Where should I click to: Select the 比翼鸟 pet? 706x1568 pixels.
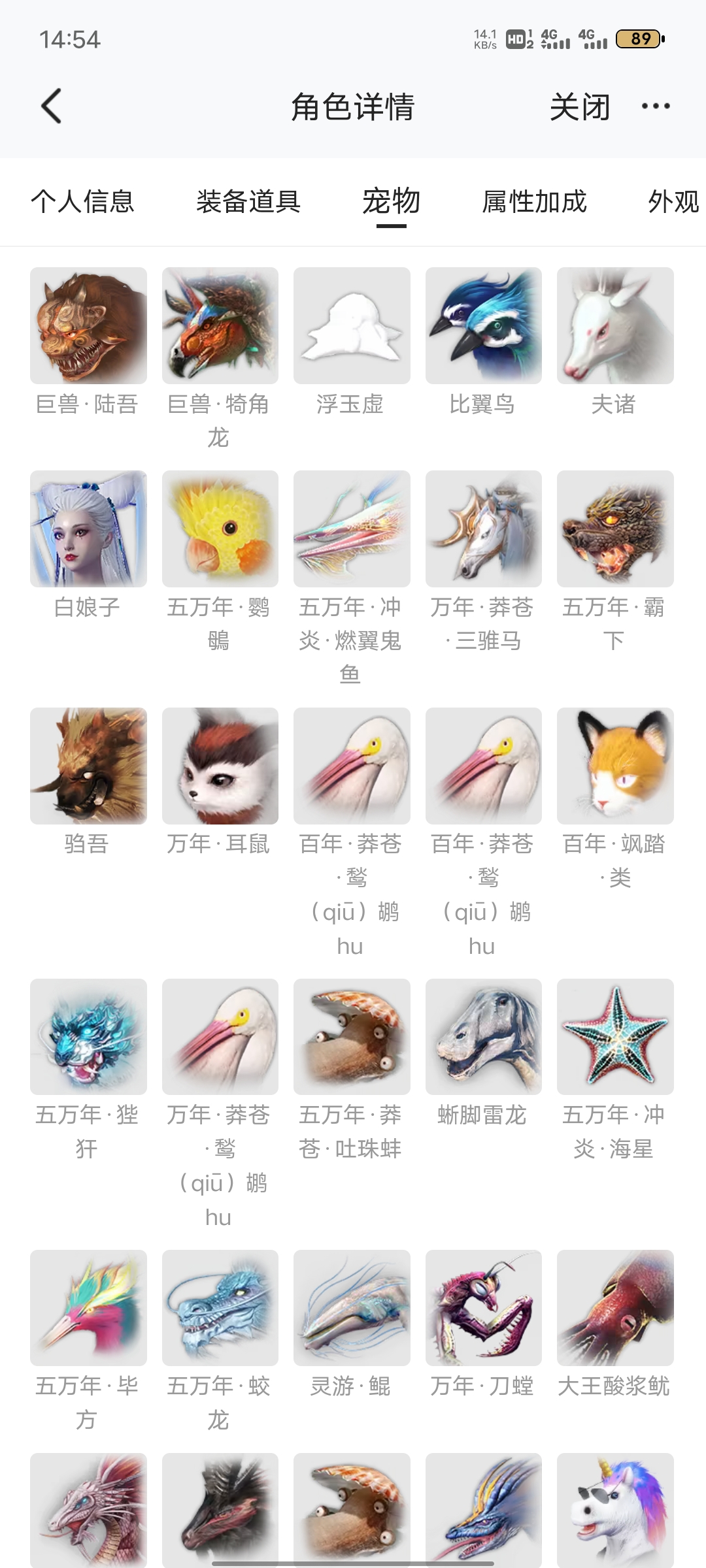point(483,325)
